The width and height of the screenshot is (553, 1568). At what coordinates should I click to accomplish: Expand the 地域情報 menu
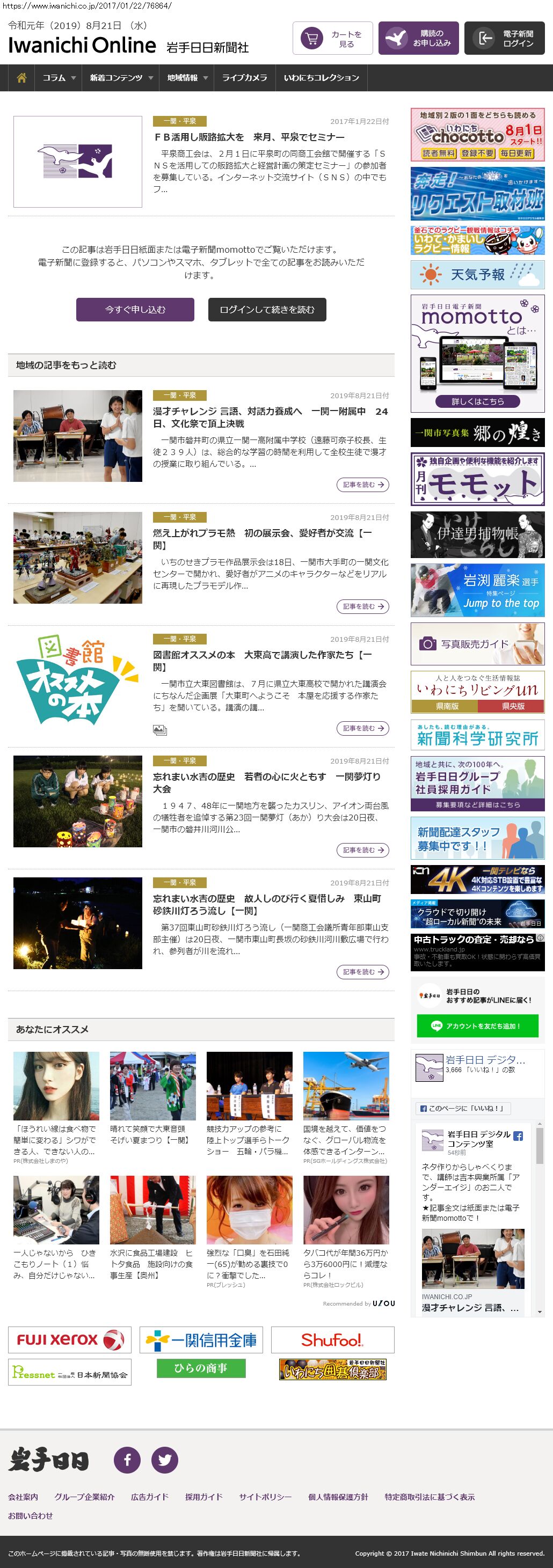(187, 78)
